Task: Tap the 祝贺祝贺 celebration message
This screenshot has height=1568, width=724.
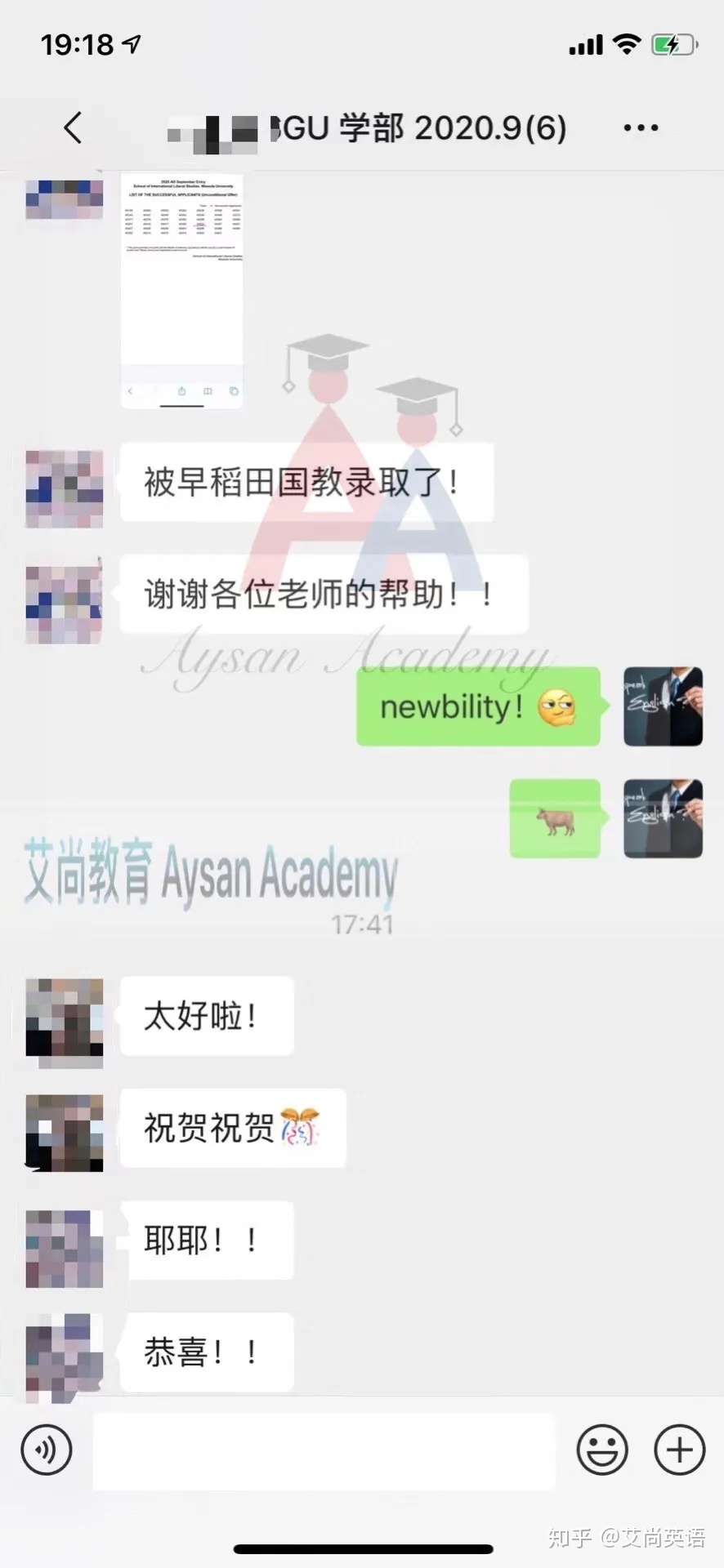Action: pos(231,1129)
